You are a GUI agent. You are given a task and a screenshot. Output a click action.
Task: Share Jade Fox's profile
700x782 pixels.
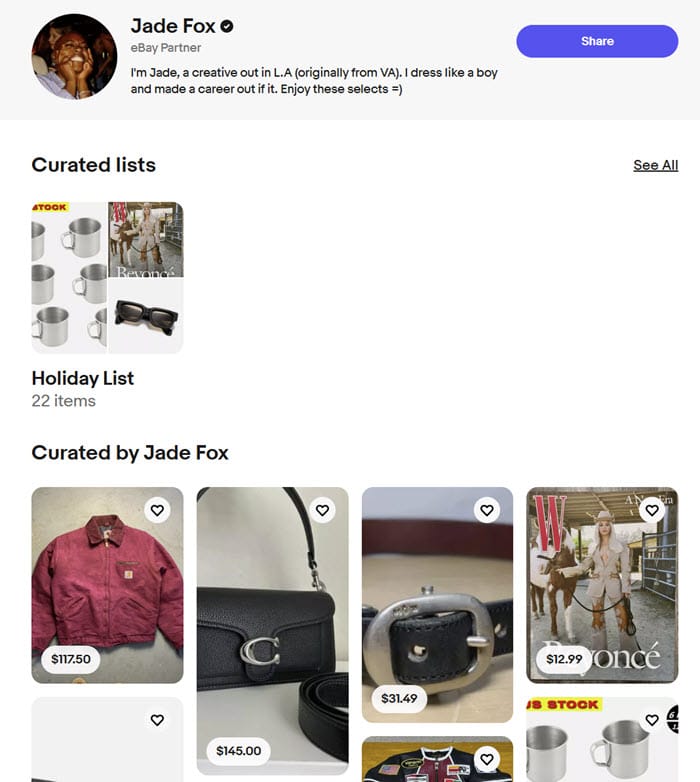point(597,41)
